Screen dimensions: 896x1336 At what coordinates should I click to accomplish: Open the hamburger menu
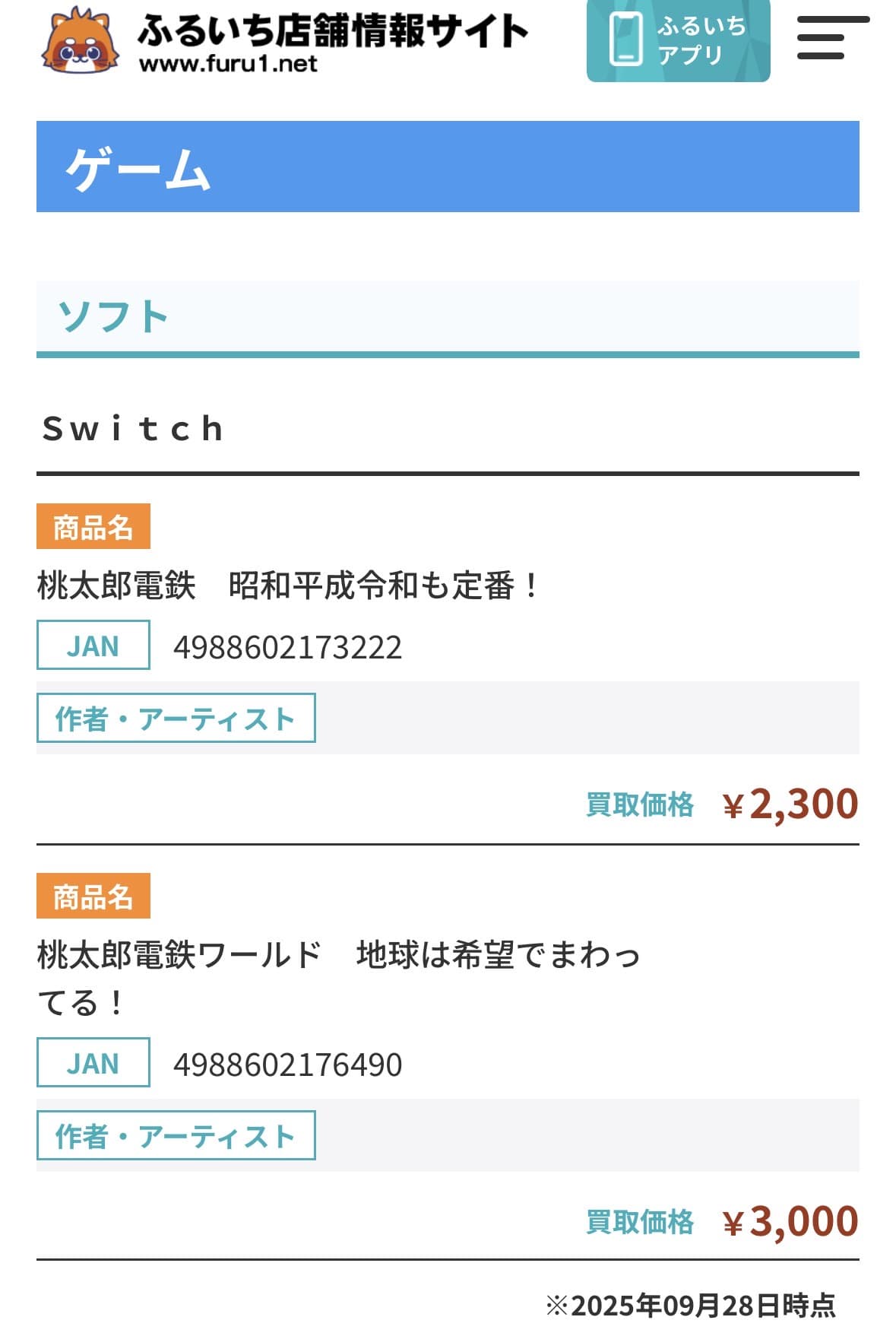coord(831,38)
